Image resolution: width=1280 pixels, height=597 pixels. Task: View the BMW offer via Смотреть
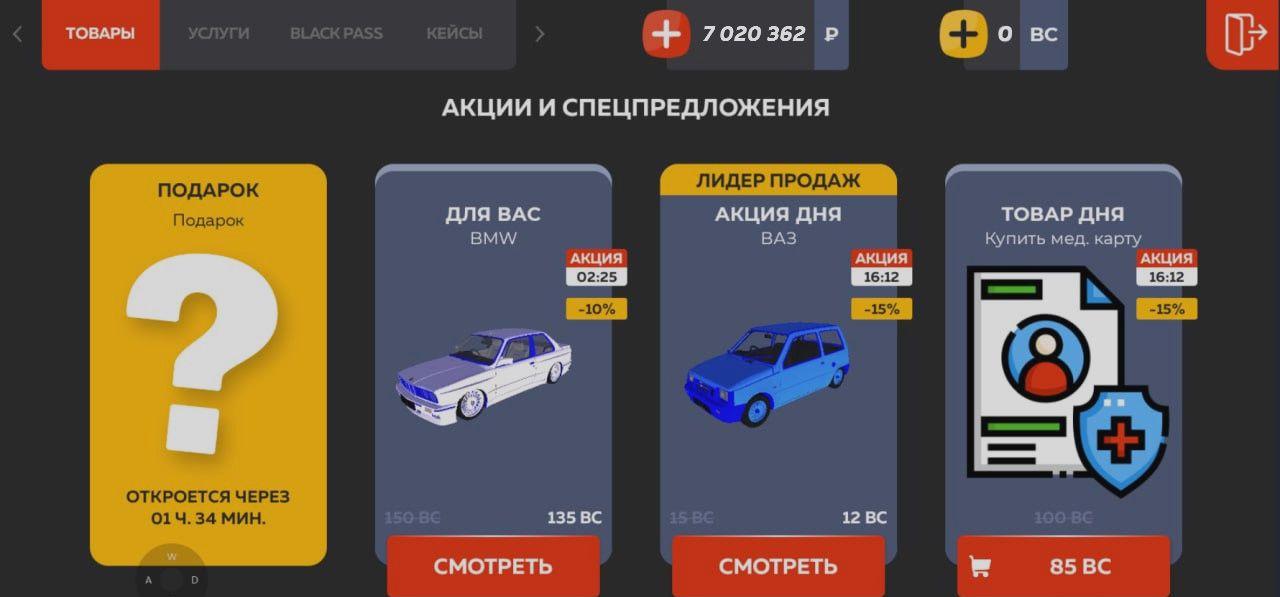(493, 566)
